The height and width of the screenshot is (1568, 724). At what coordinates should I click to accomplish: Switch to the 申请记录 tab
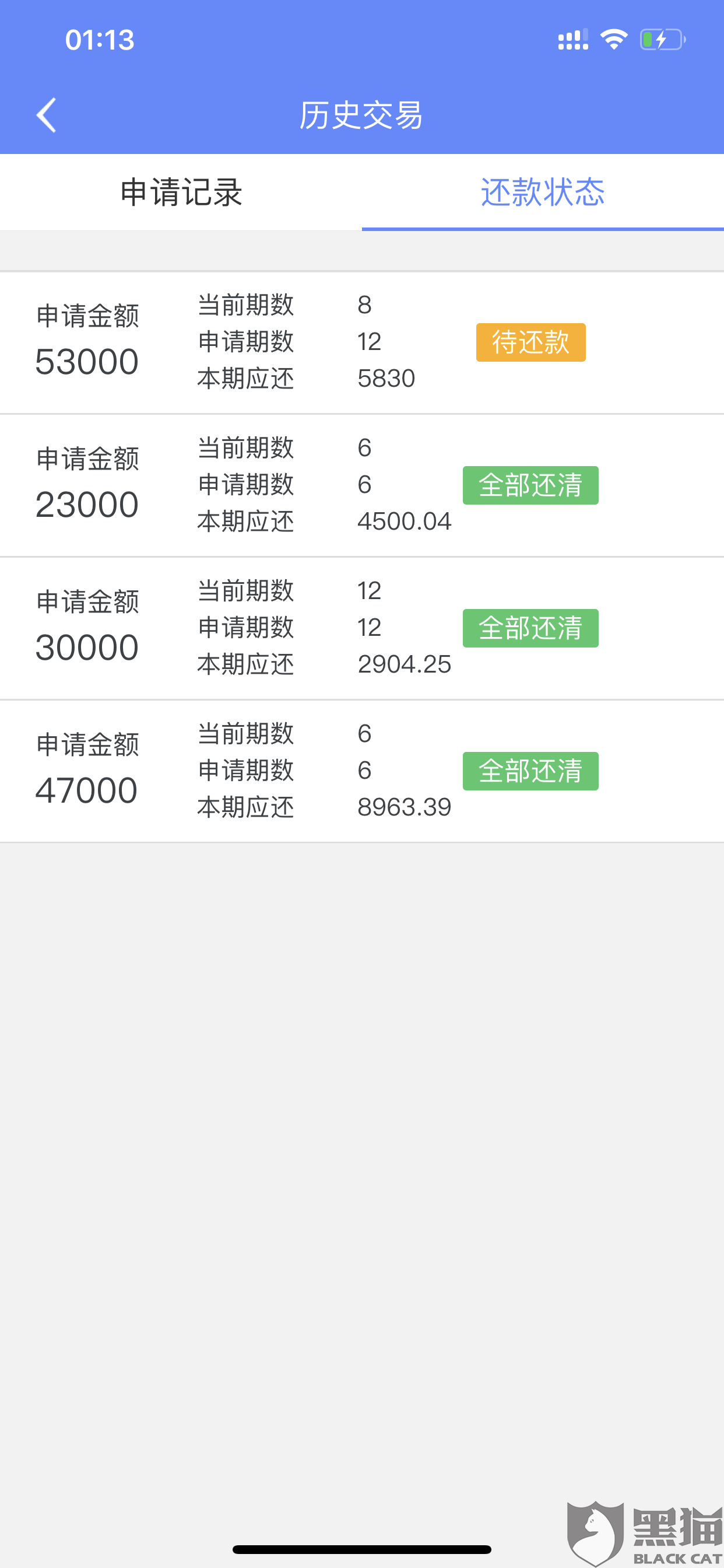click(x=181, y=192)
